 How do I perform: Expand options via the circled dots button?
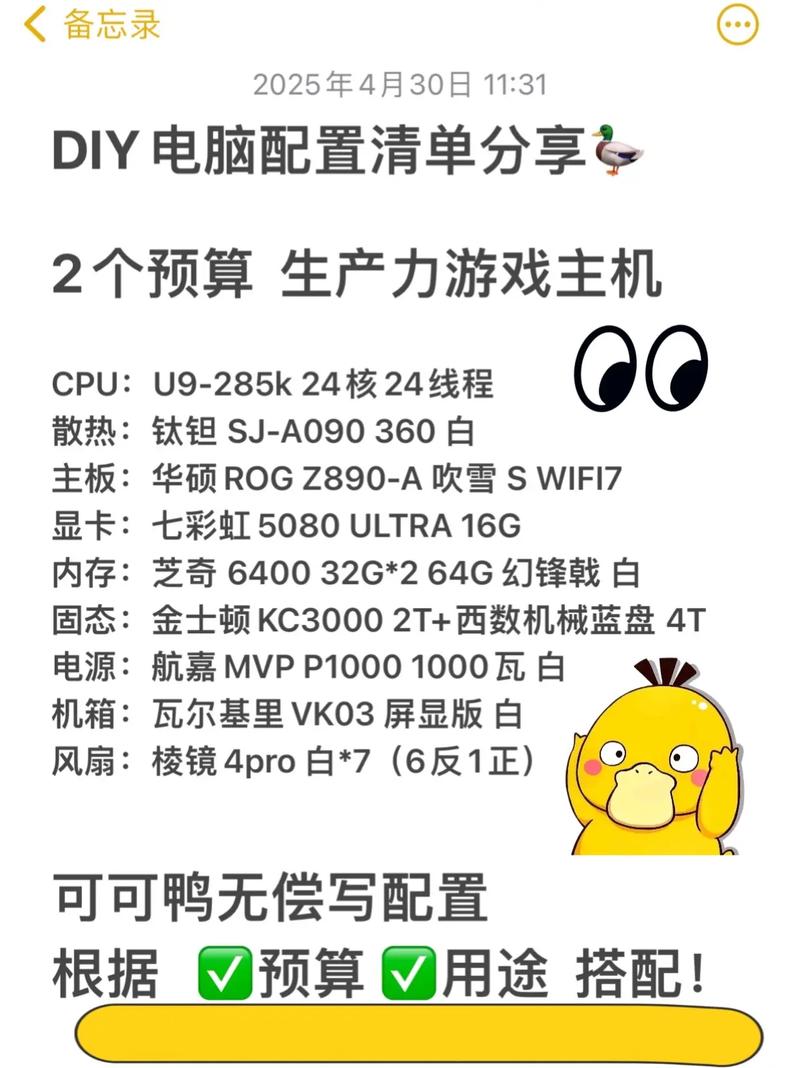pyautogui.click(x=737, y=22)
